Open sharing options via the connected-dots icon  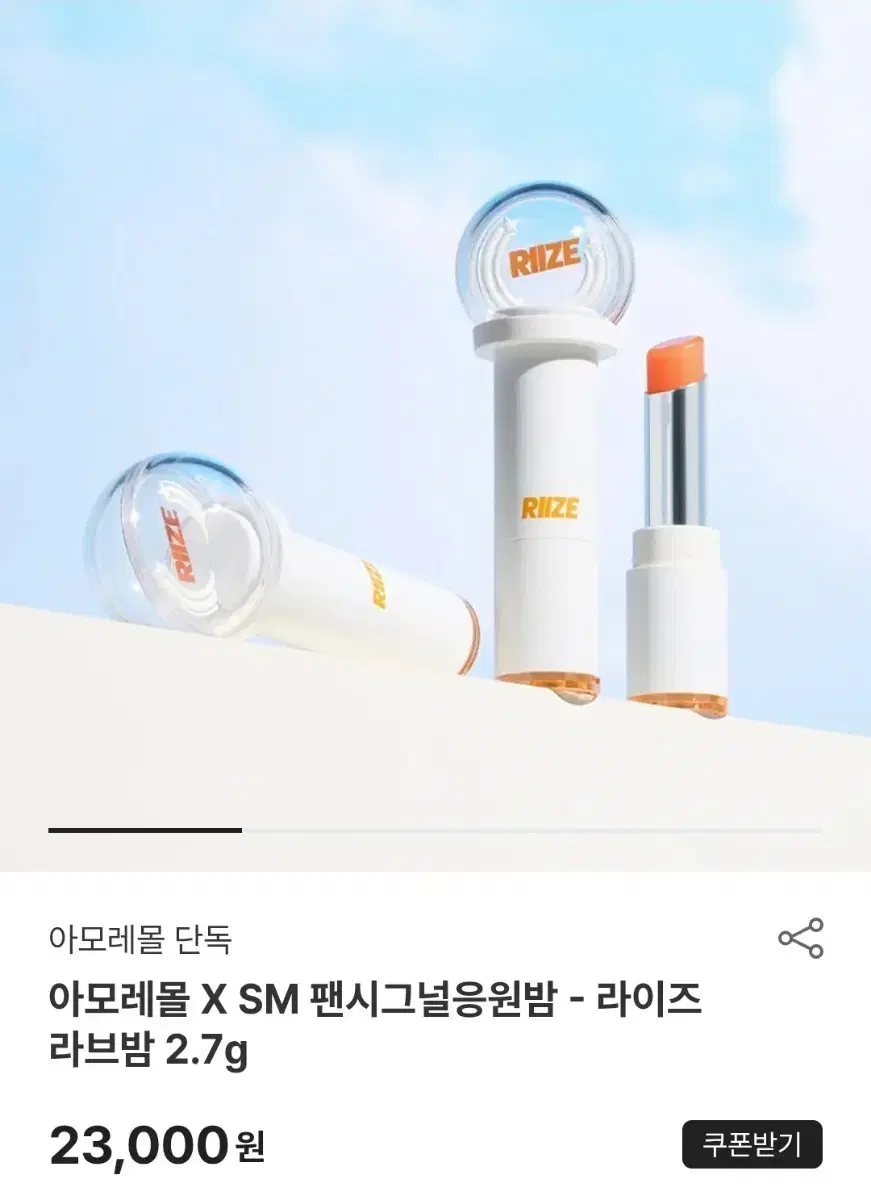800,935
